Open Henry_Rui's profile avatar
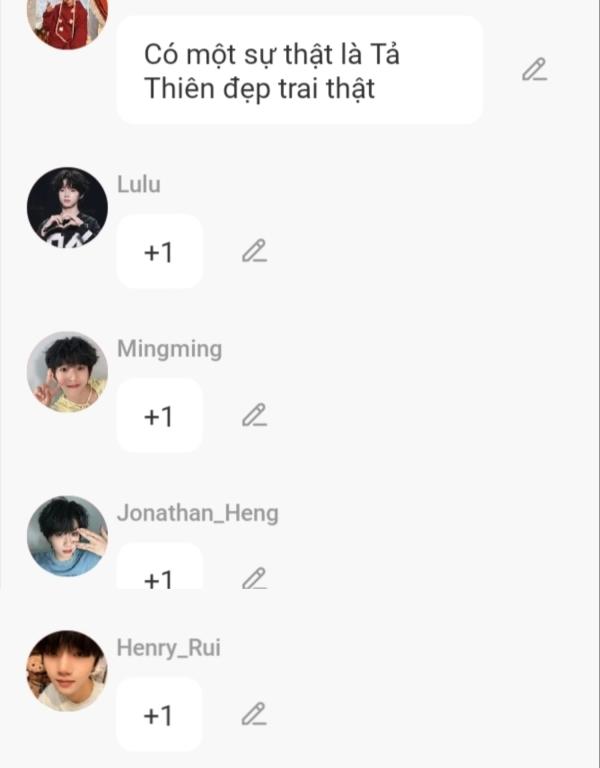This screenshot has width=600, height=768. click(x=67, y=671)
